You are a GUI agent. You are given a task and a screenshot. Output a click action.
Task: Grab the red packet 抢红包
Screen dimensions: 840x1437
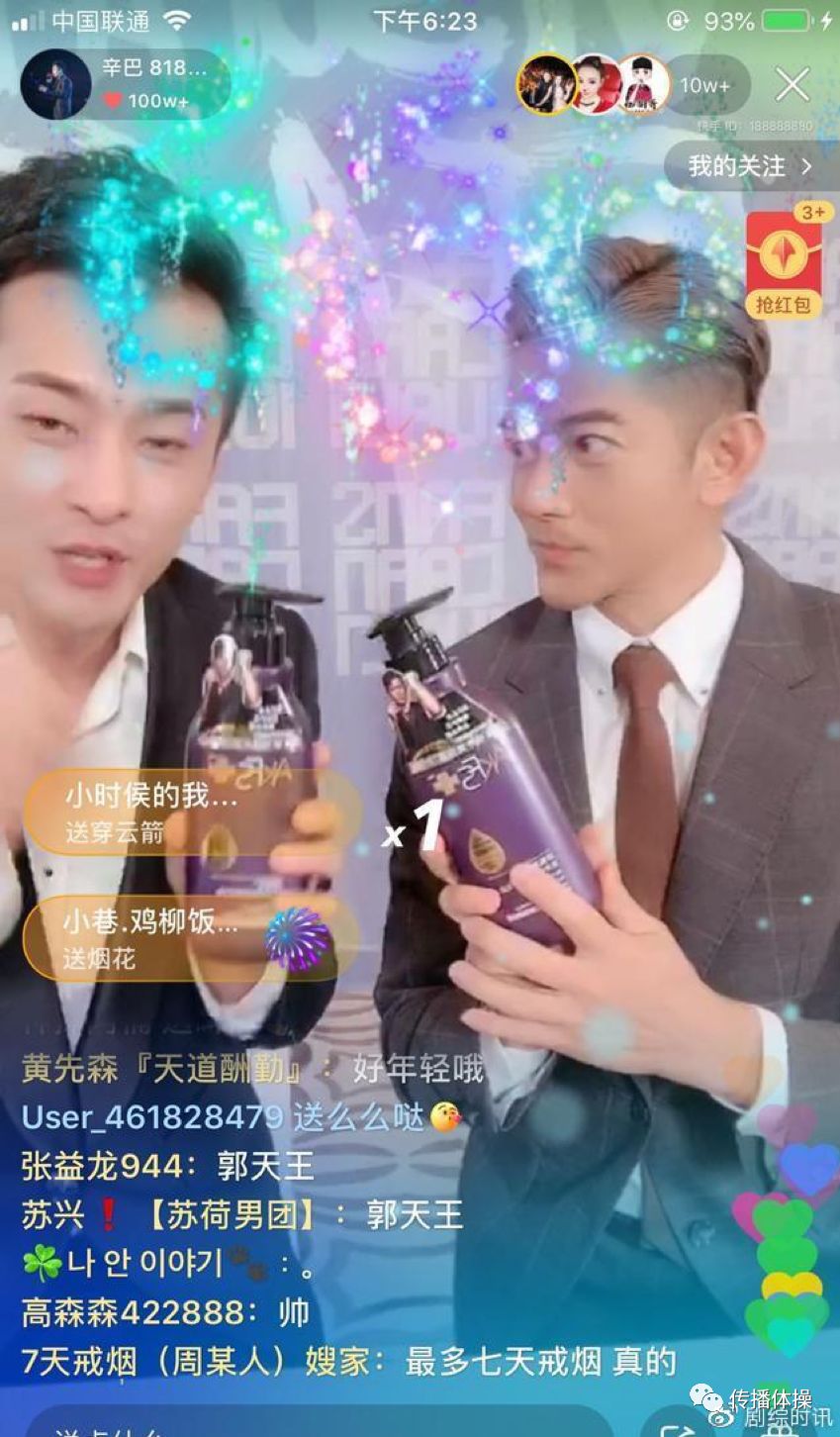click(784, 263)
